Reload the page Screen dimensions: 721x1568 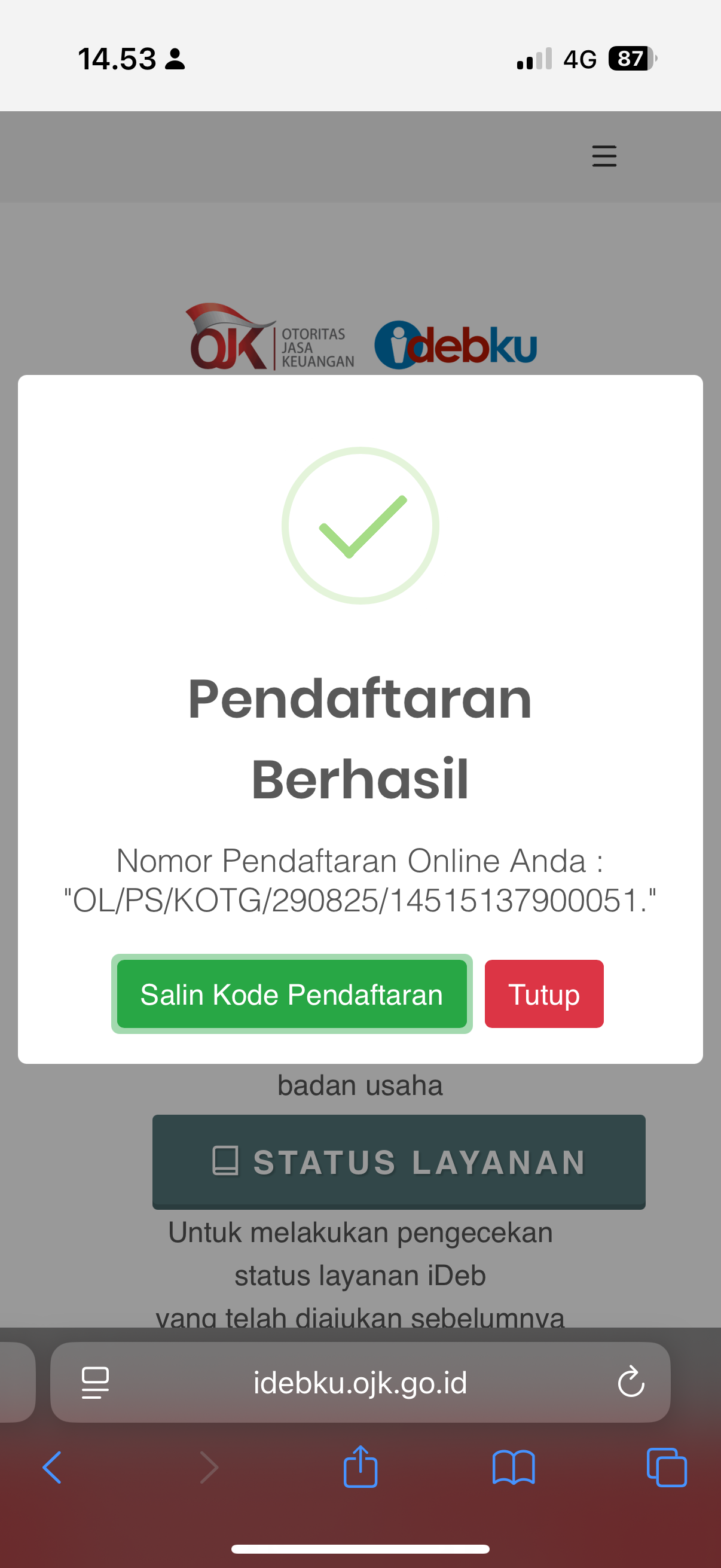coord(631,1383)
